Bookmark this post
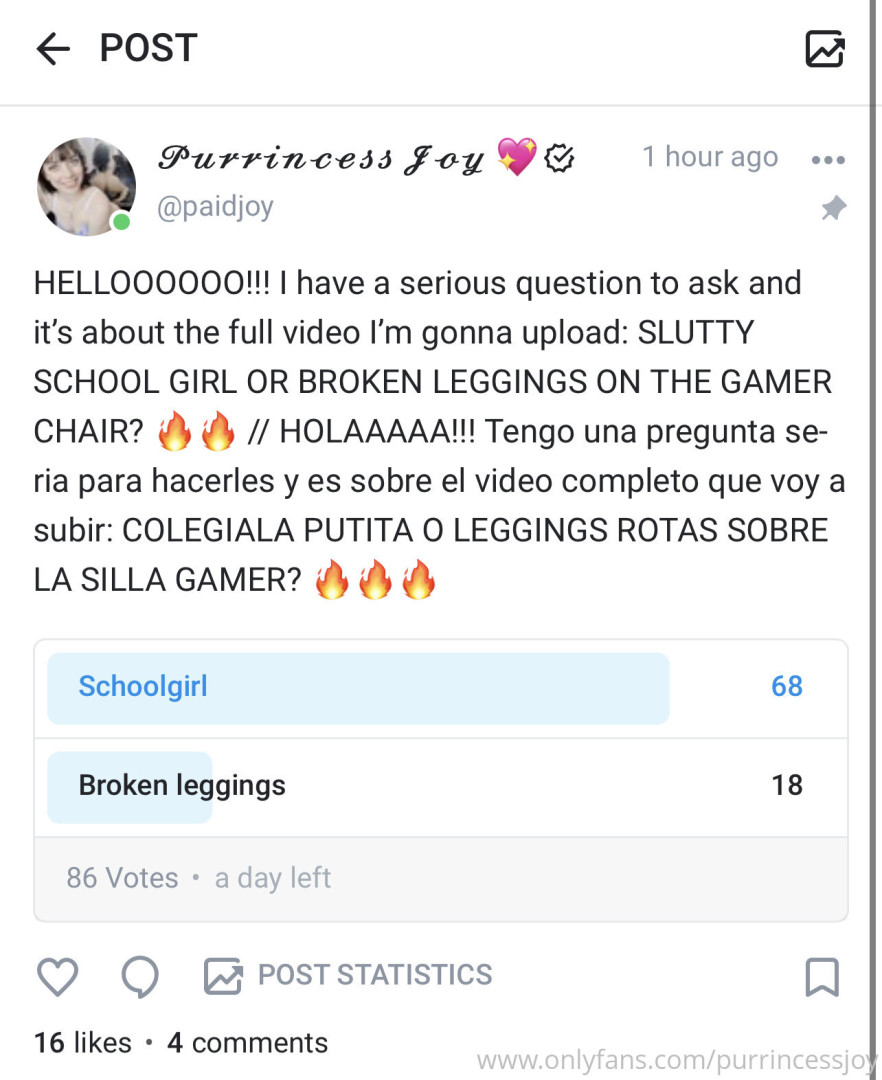 tap(822, 977)
